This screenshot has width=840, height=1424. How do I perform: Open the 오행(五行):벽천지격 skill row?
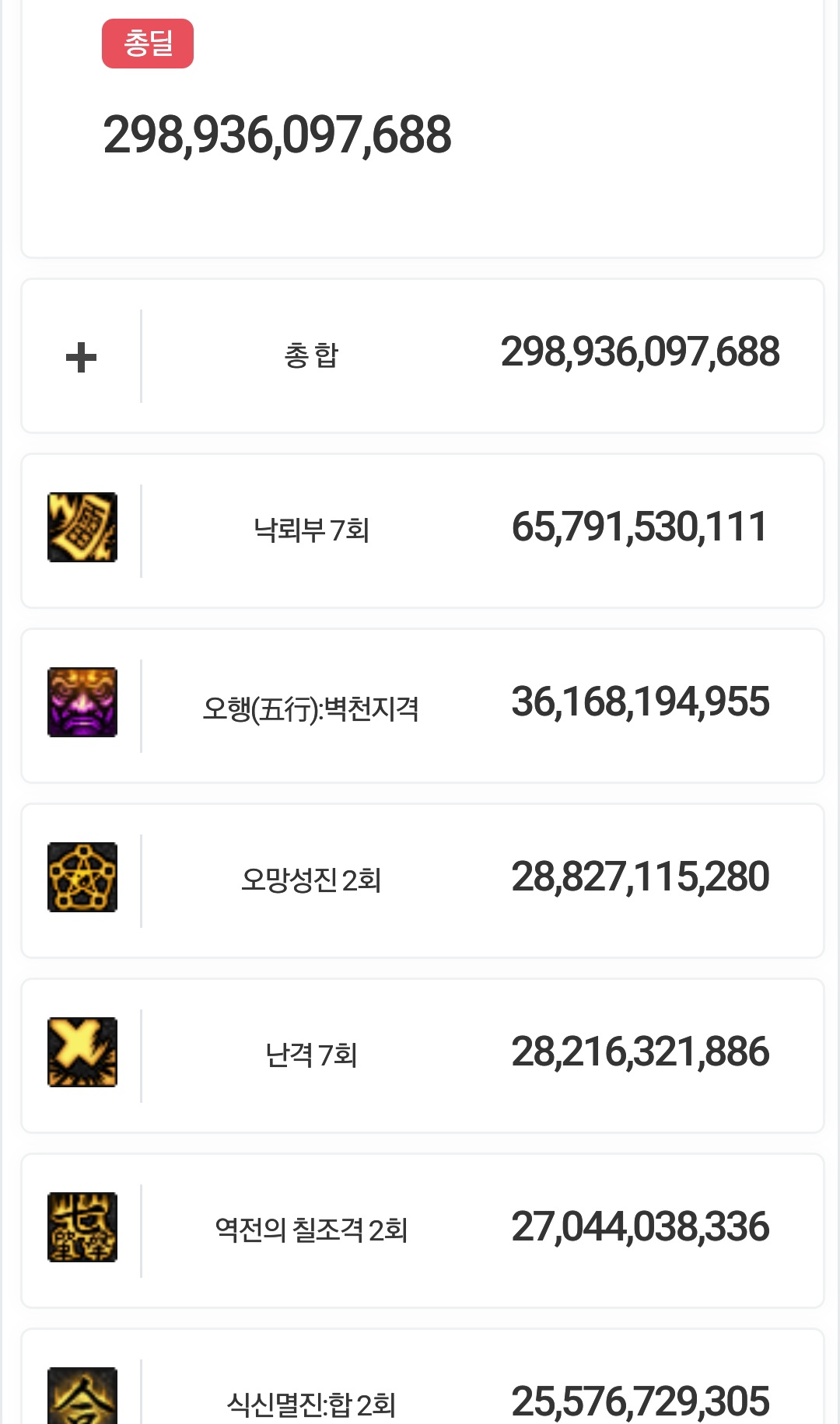click(422, 705)
